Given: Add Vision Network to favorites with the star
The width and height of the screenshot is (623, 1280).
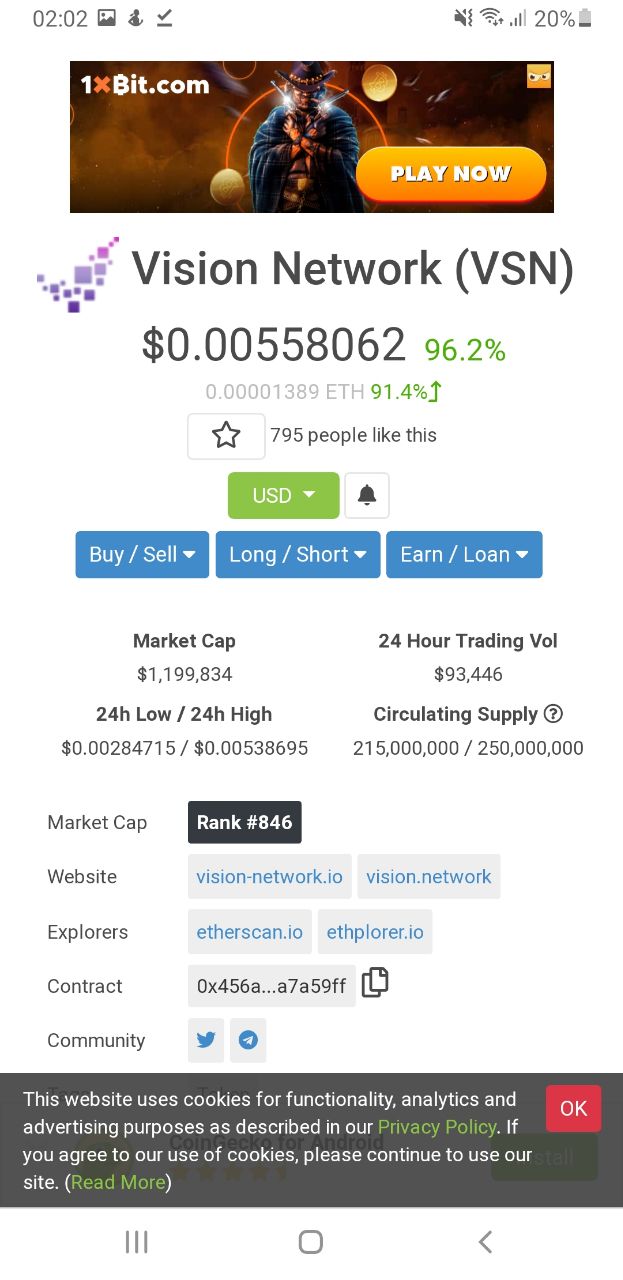Looking at the screenshot, I should click(227, 436).
